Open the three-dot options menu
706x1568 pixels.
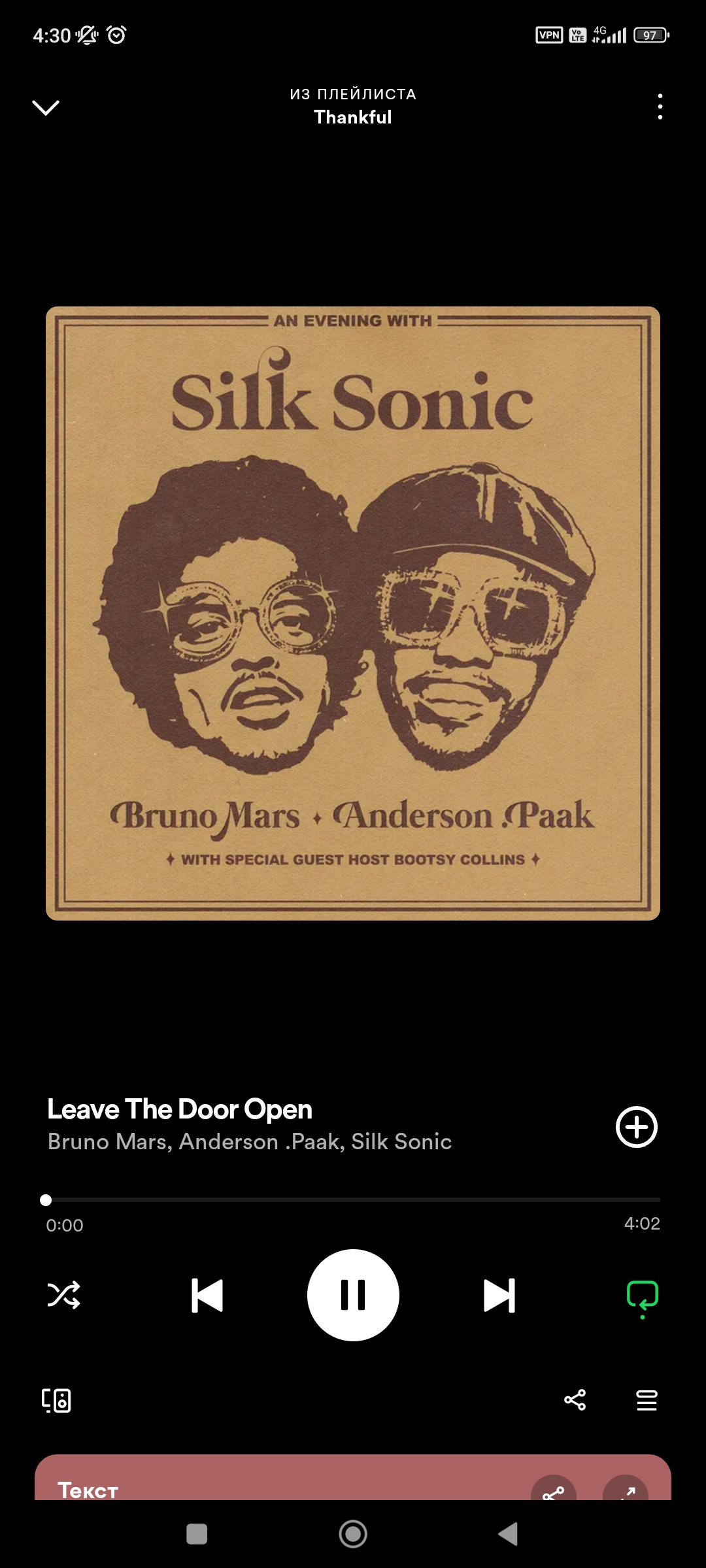point(660,106)
